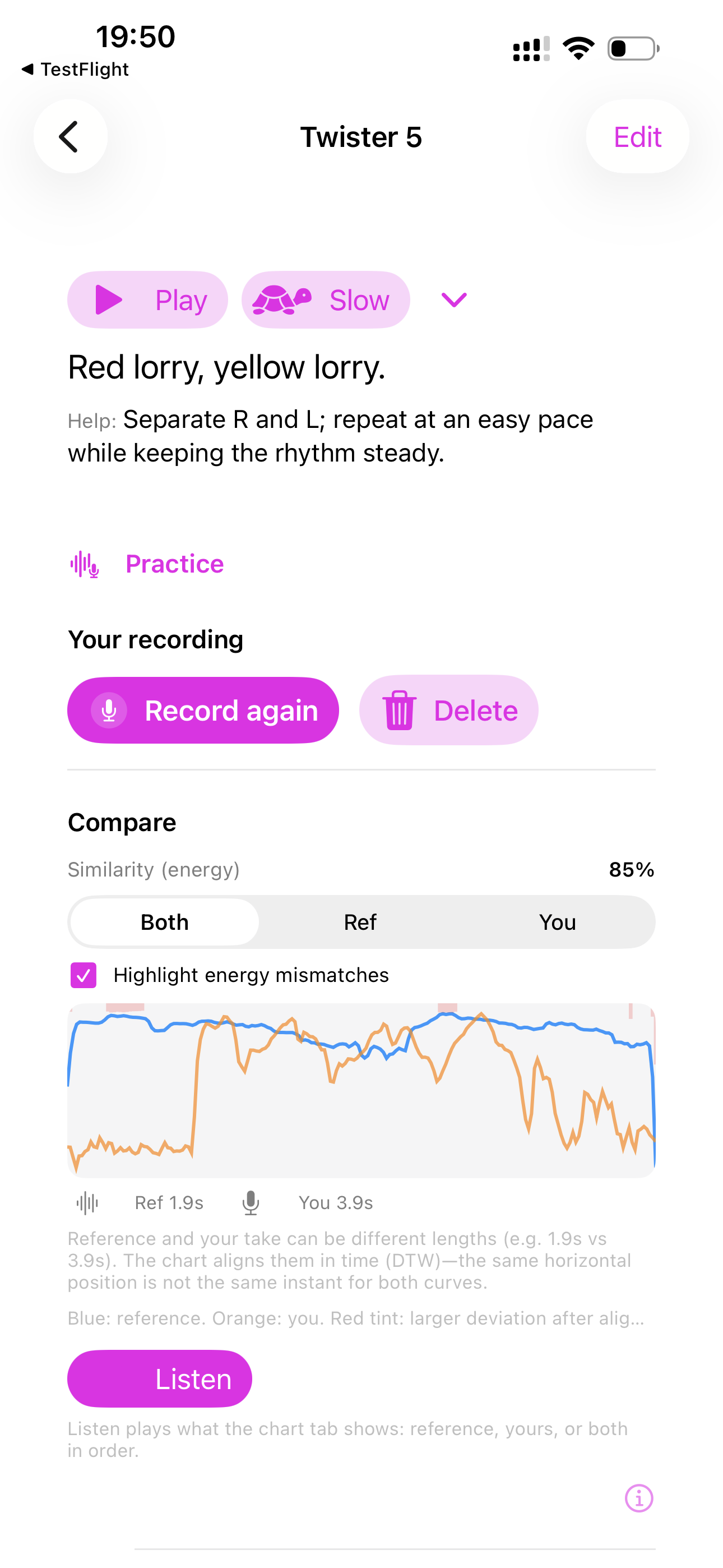The width and height of the screenshot is (723, 1568).
Task: Tap the back chevron to exit Twister 5
Action: (70, 136)
